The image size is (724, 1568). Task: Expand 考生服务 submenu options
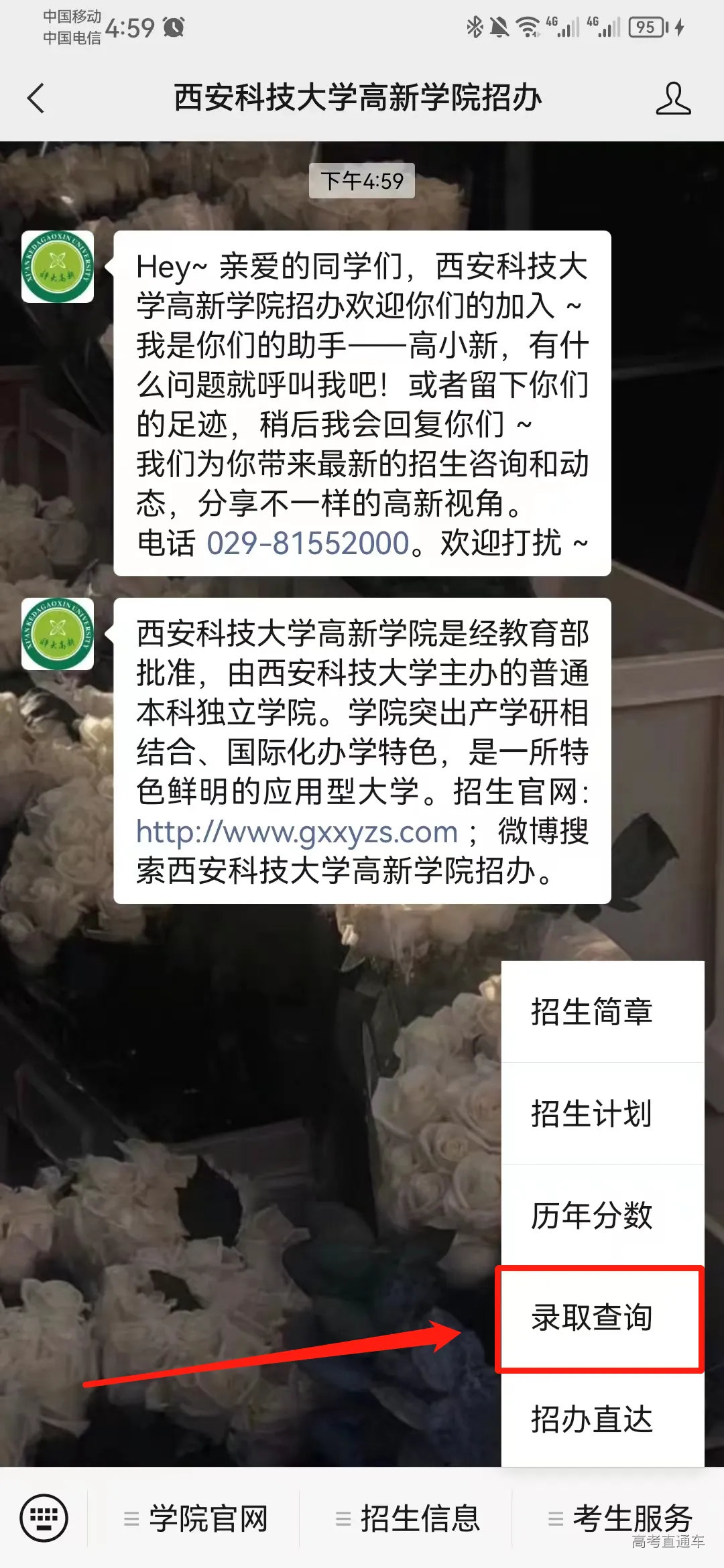[633, 1518]
